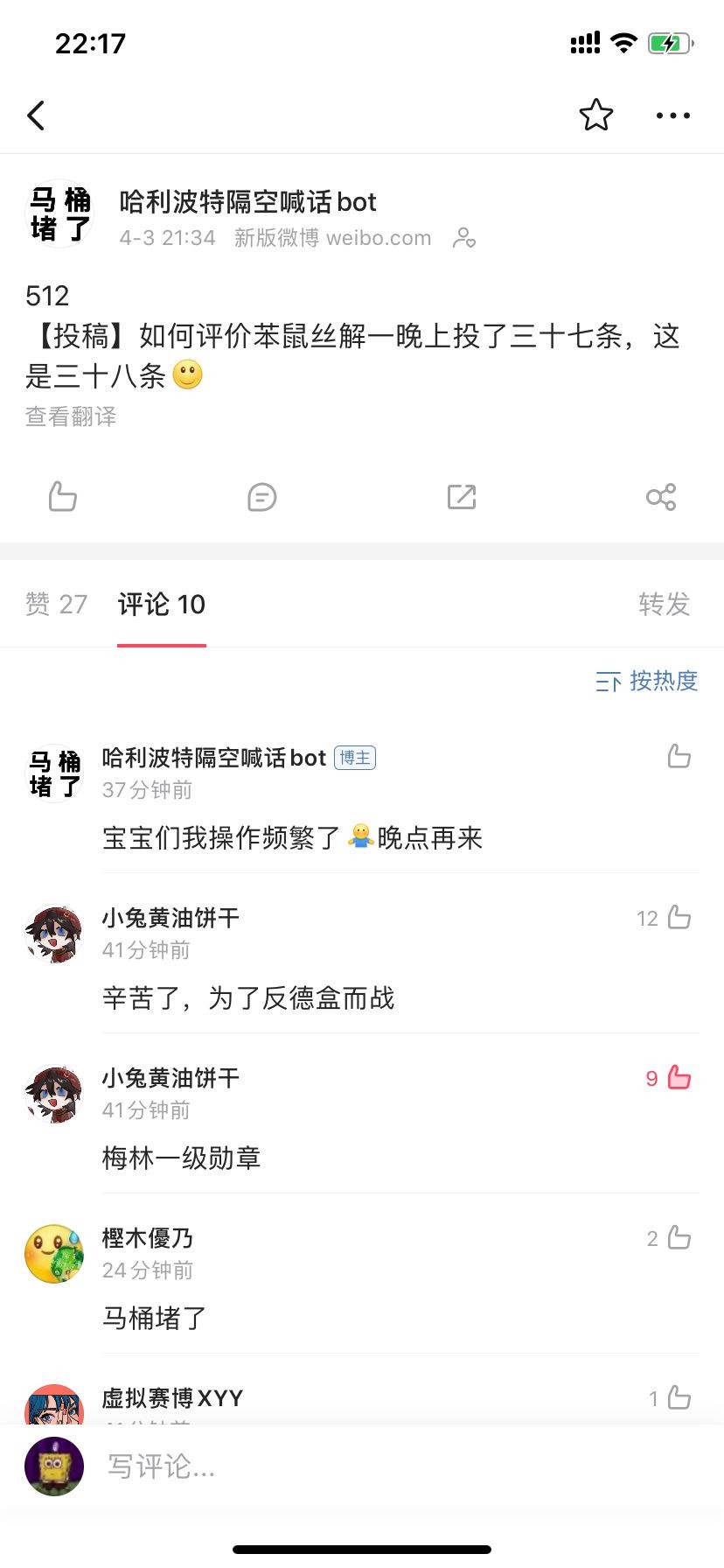Switch to the 转发 tab
Viewport: 724px width, 1568px height.
[x=664, y=604]
